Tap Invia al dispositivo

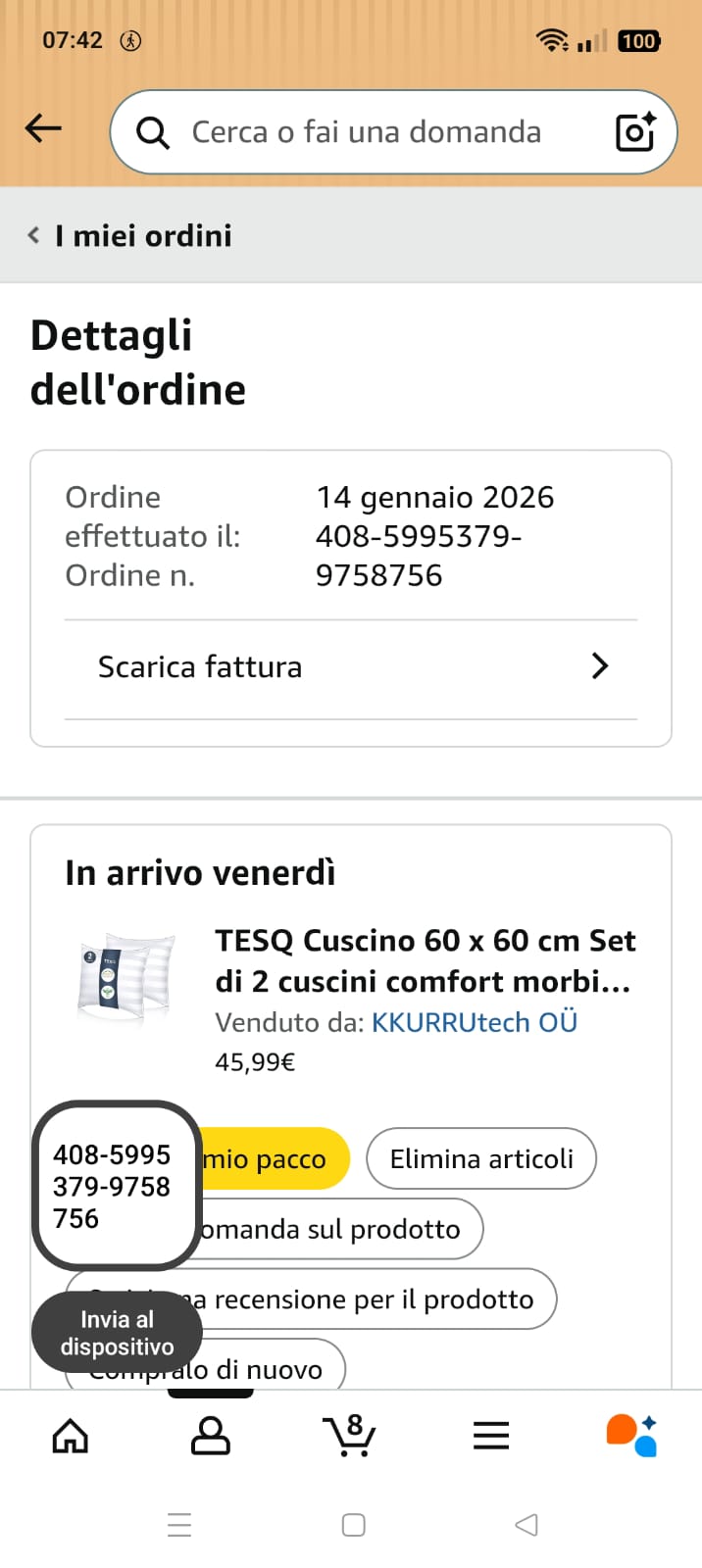[117, 1333]
